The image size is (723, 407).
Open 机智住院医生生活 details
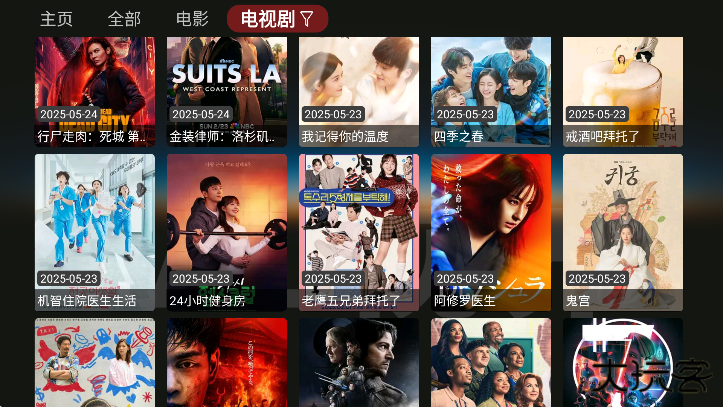pos(95,230)
